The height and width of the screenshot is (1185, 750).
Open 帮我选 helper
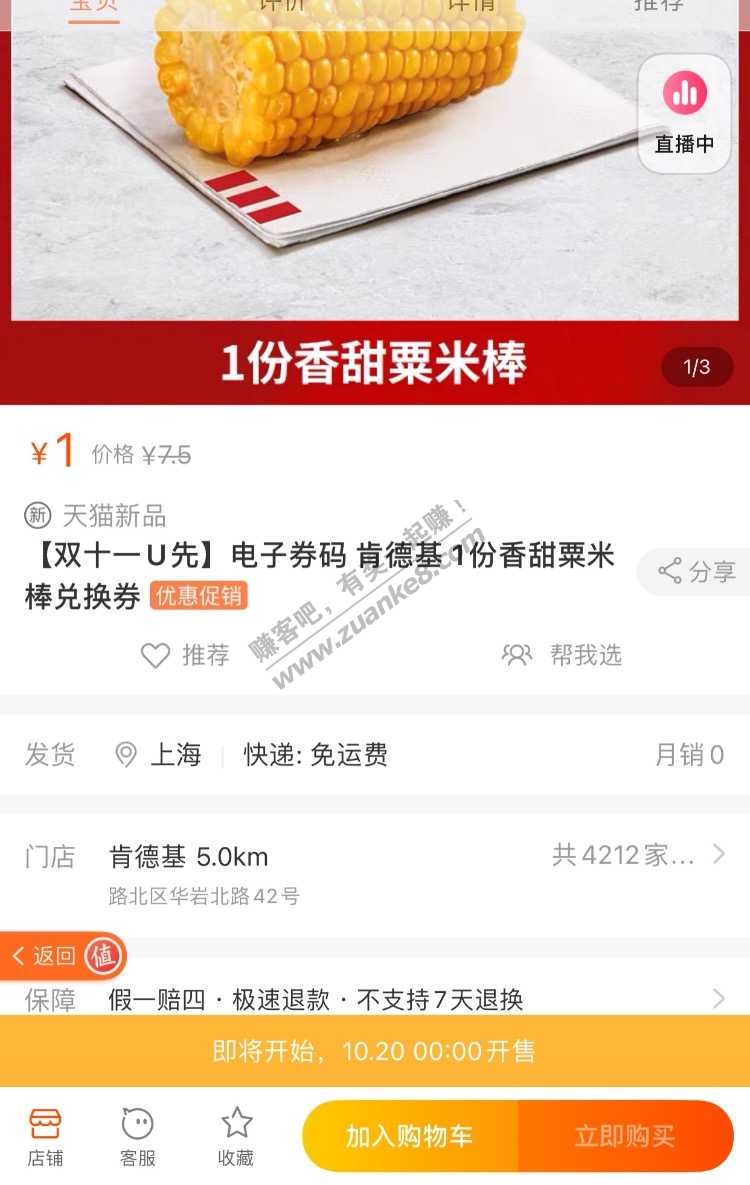coord(562,655)
